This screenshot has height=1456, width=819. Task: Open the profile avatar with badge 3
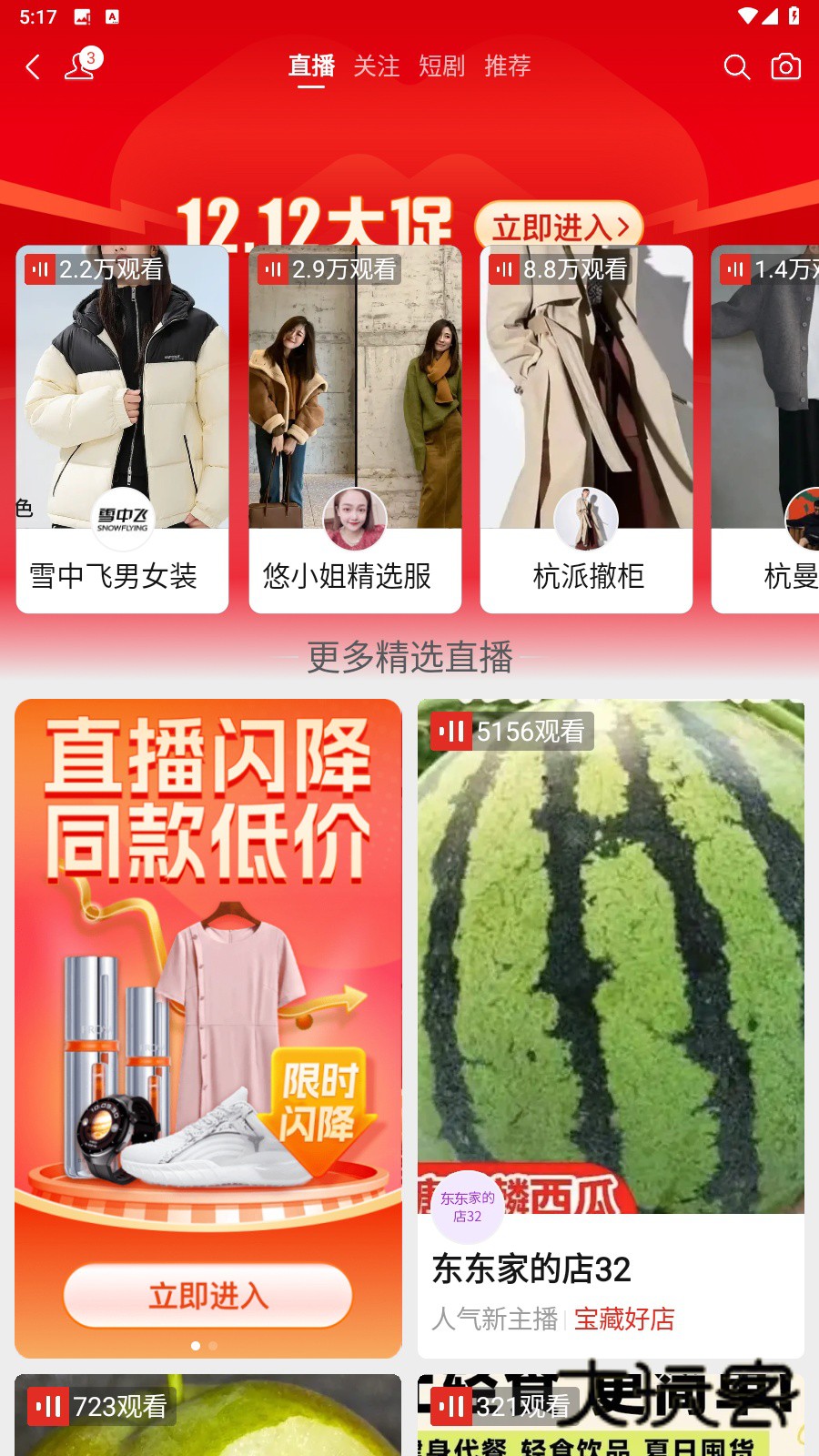pyautogui.click(x=77, y=66)
